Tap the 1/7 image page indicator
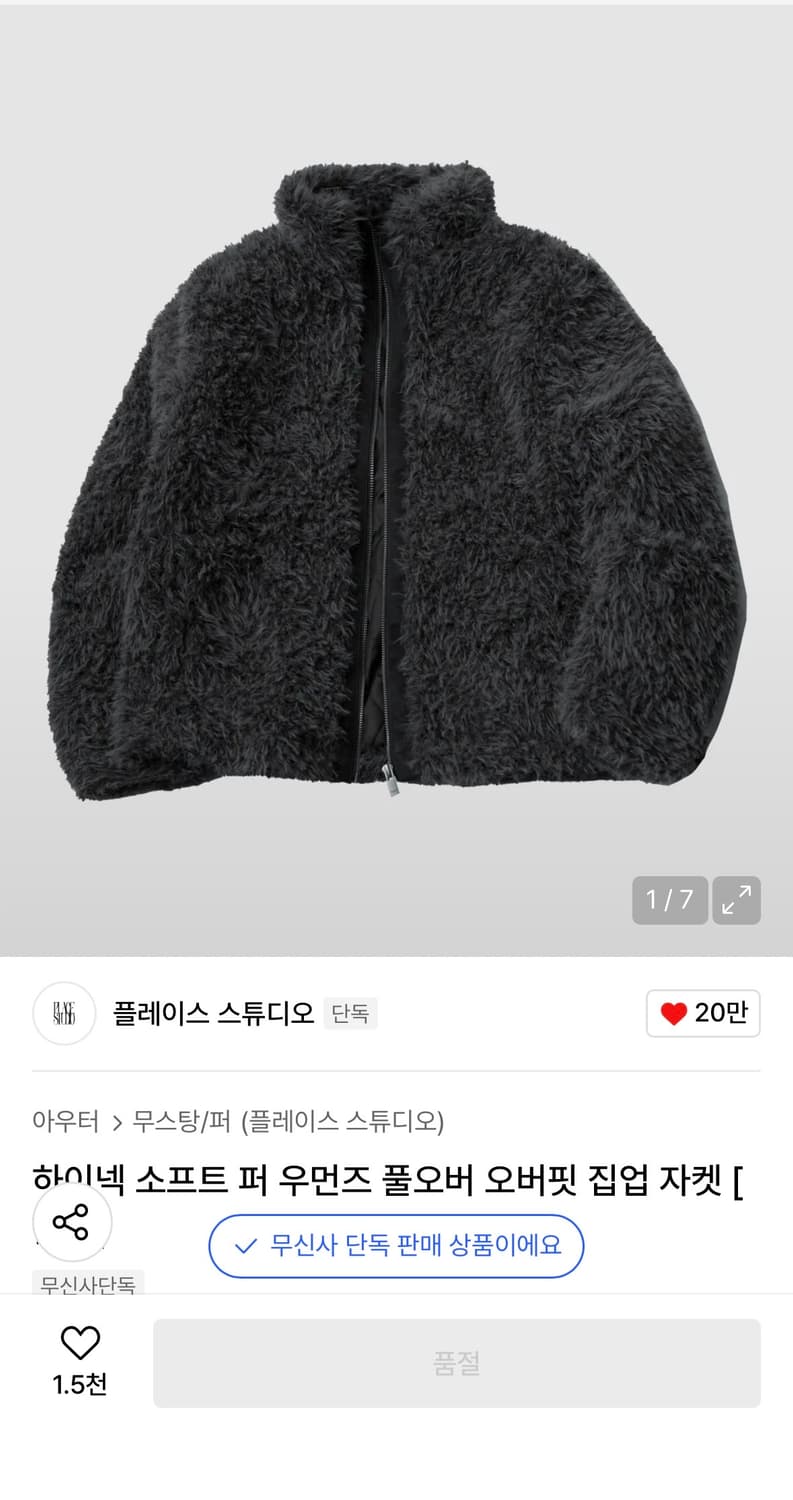 coord(669,900)
